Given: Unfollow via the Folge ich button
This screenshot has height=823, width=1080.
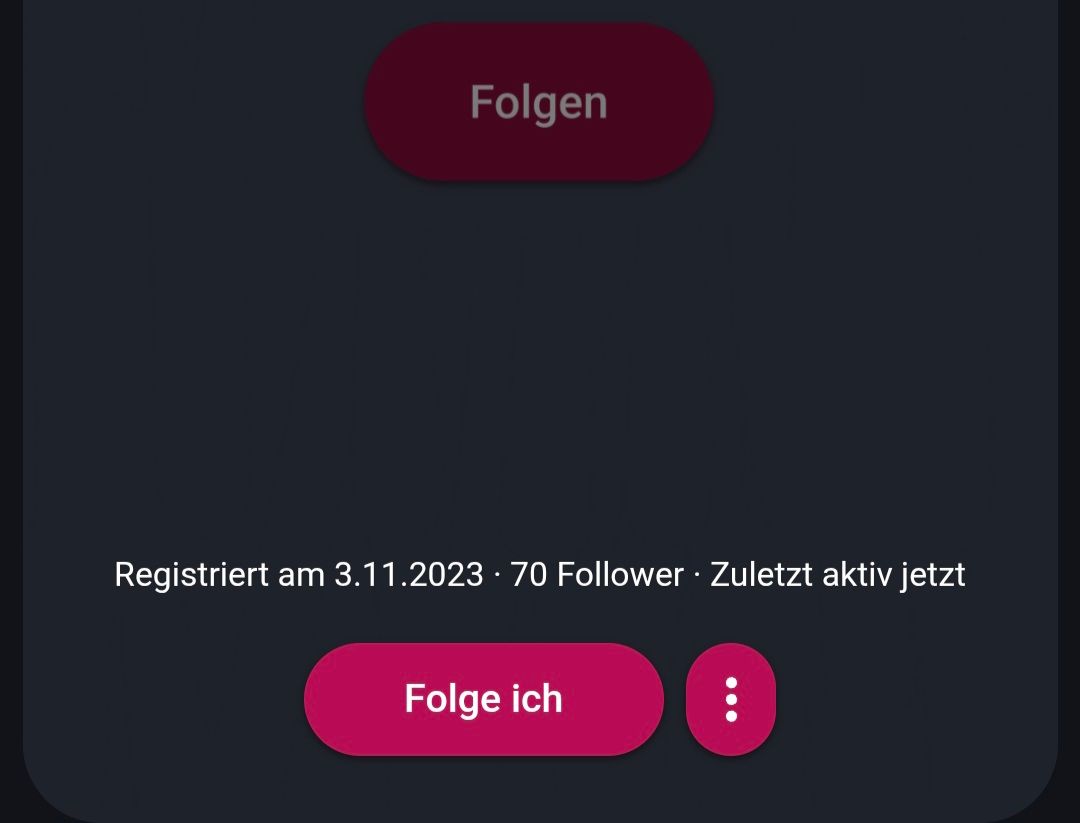Looking at the screenshot, I should coord(484,699).
